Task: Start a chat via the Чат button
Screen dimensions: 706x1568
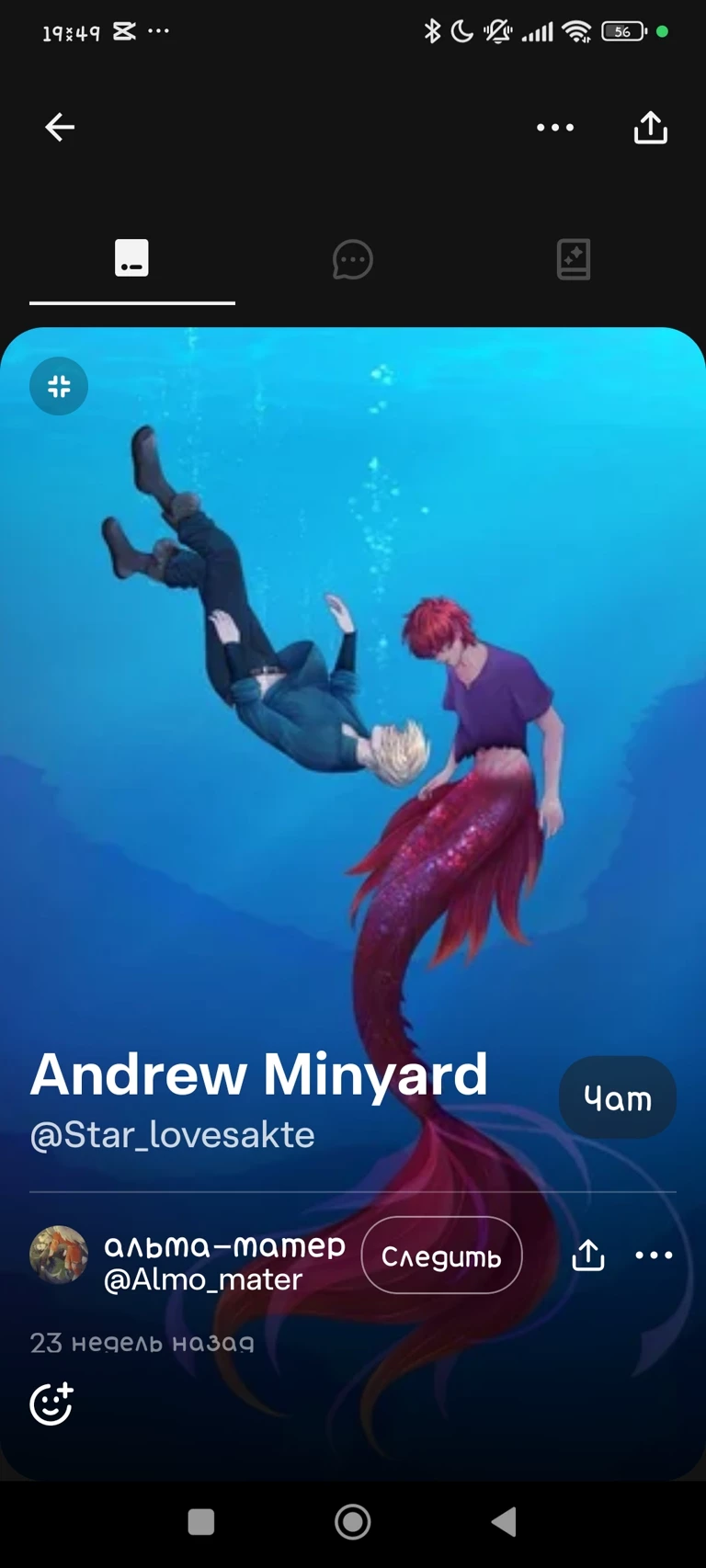Action: click(x=617, y=1097)
